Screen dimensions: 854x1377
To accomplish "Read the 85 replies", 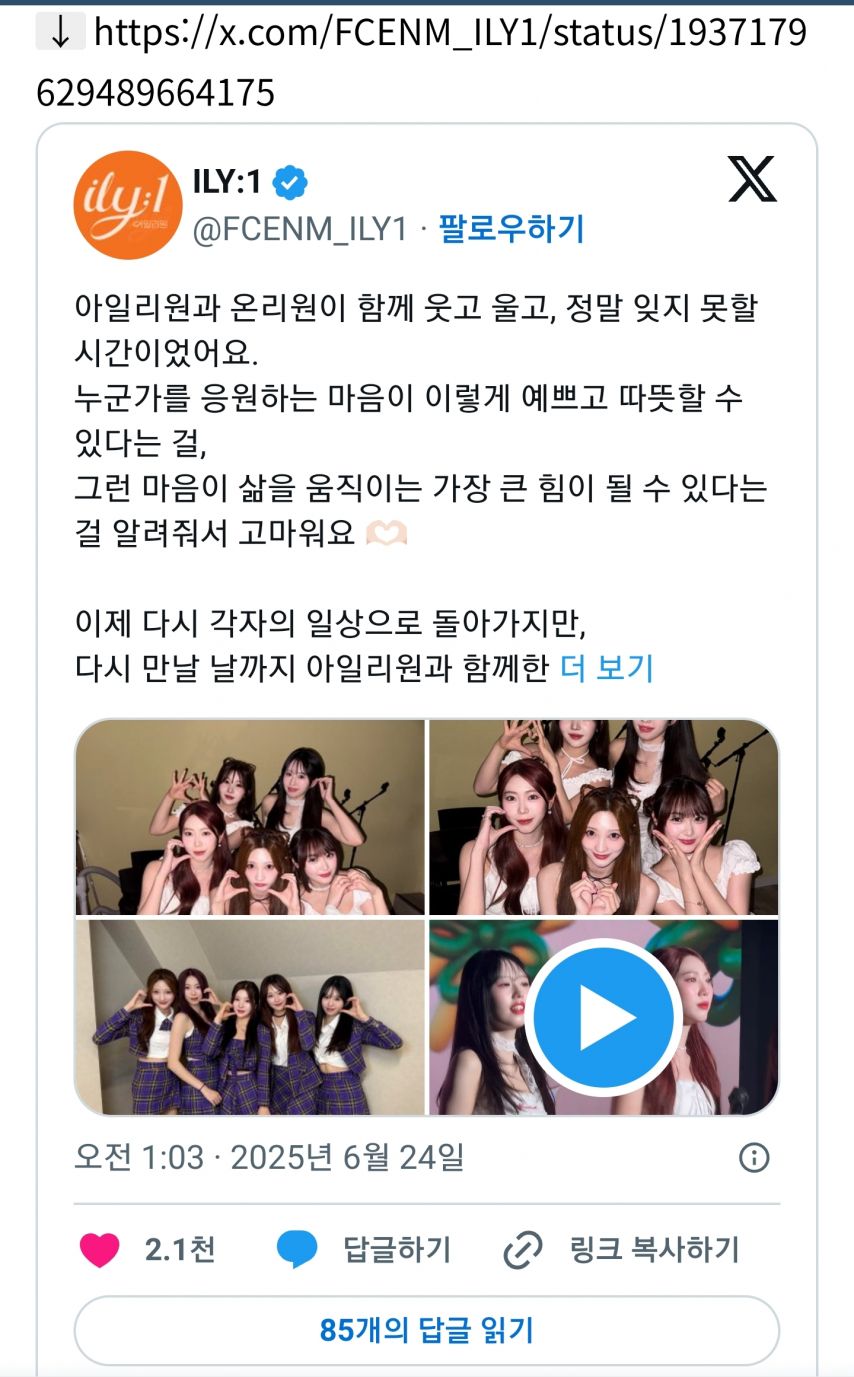I will coord(427,1330).
